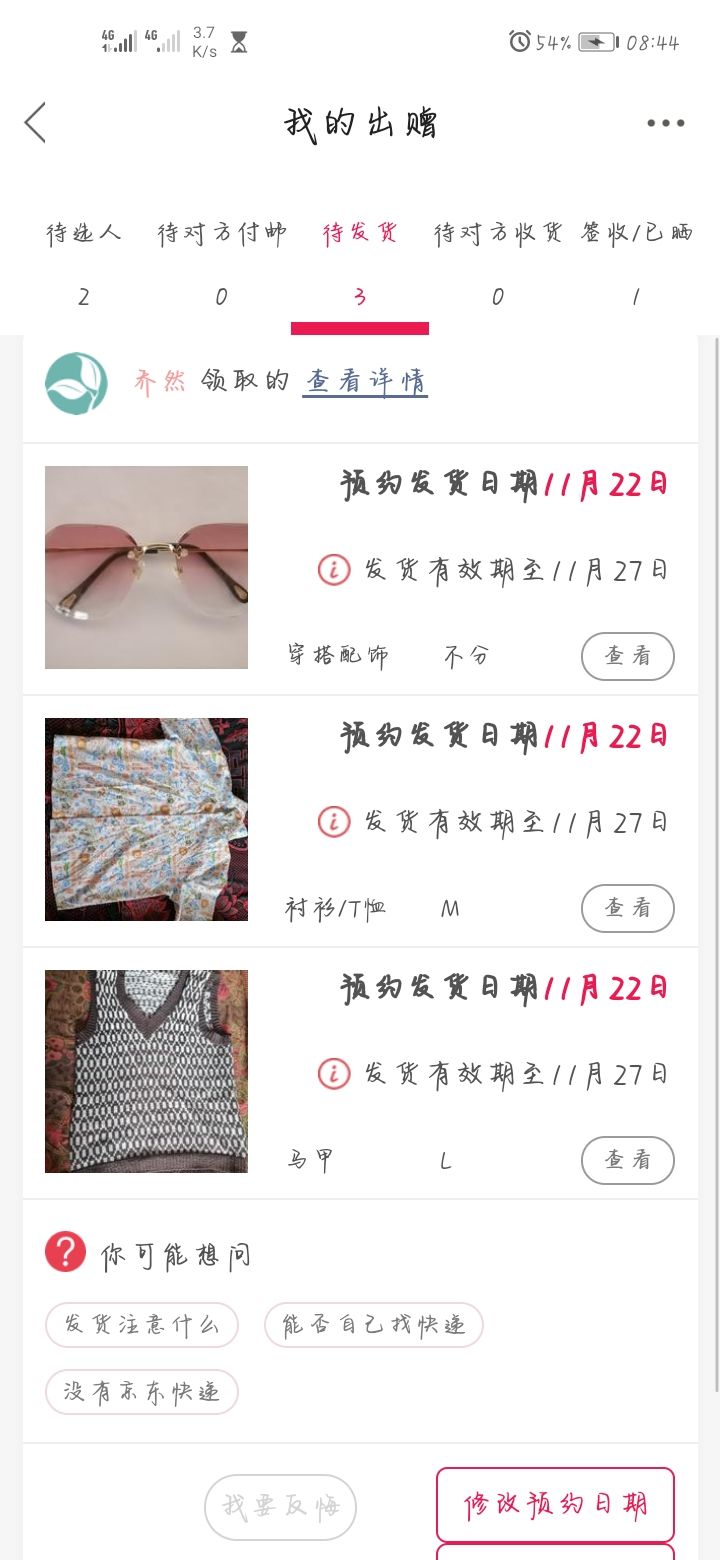Tap 查看 for the 马甲 item

628,1160
